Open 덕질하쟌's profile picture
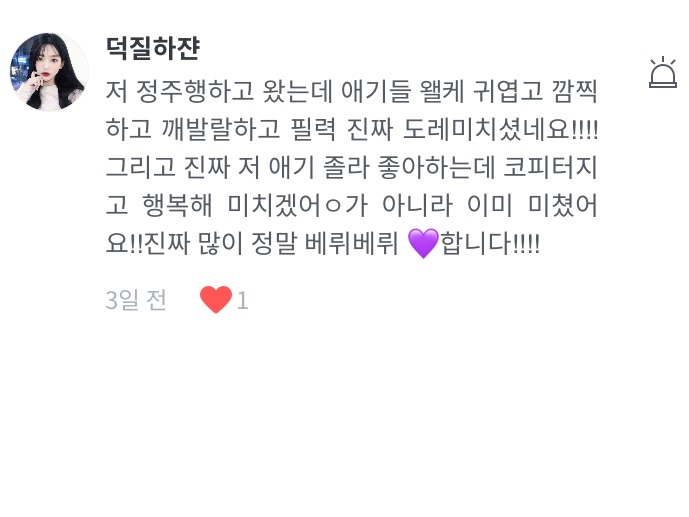Viewport: 689px width, 517px height. (x=49, y=72)
